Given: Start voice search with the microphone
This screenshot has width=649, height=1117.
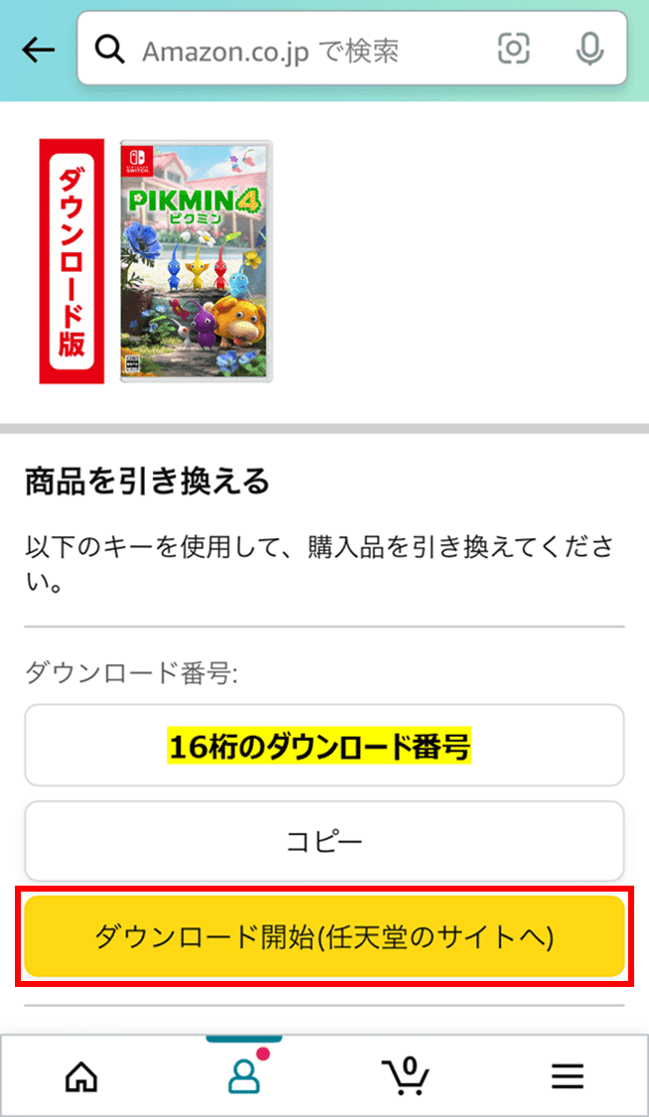Looking at the screenshot, I should point(591,50).
